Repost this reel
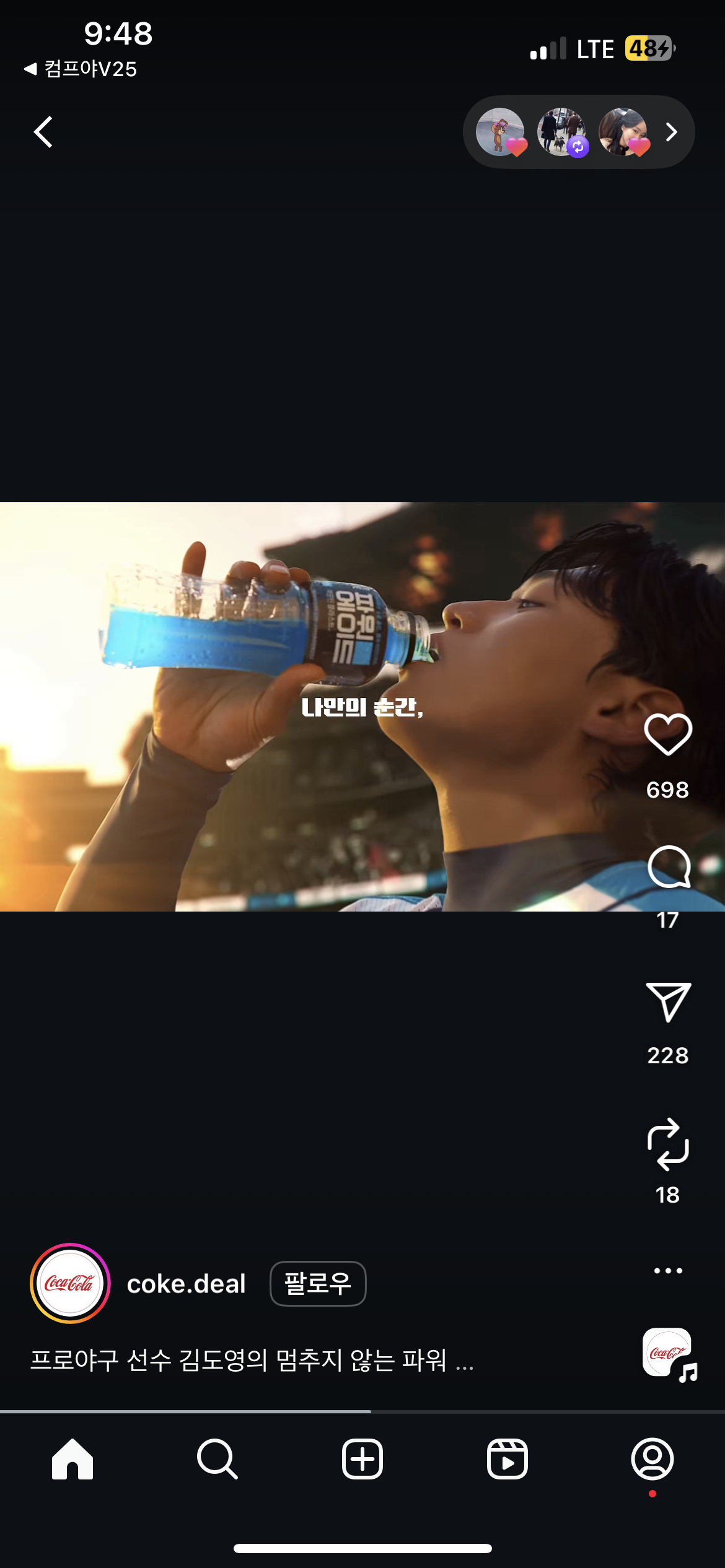The width and height of the screenshot is (725, 1568). click(668, 1144)
